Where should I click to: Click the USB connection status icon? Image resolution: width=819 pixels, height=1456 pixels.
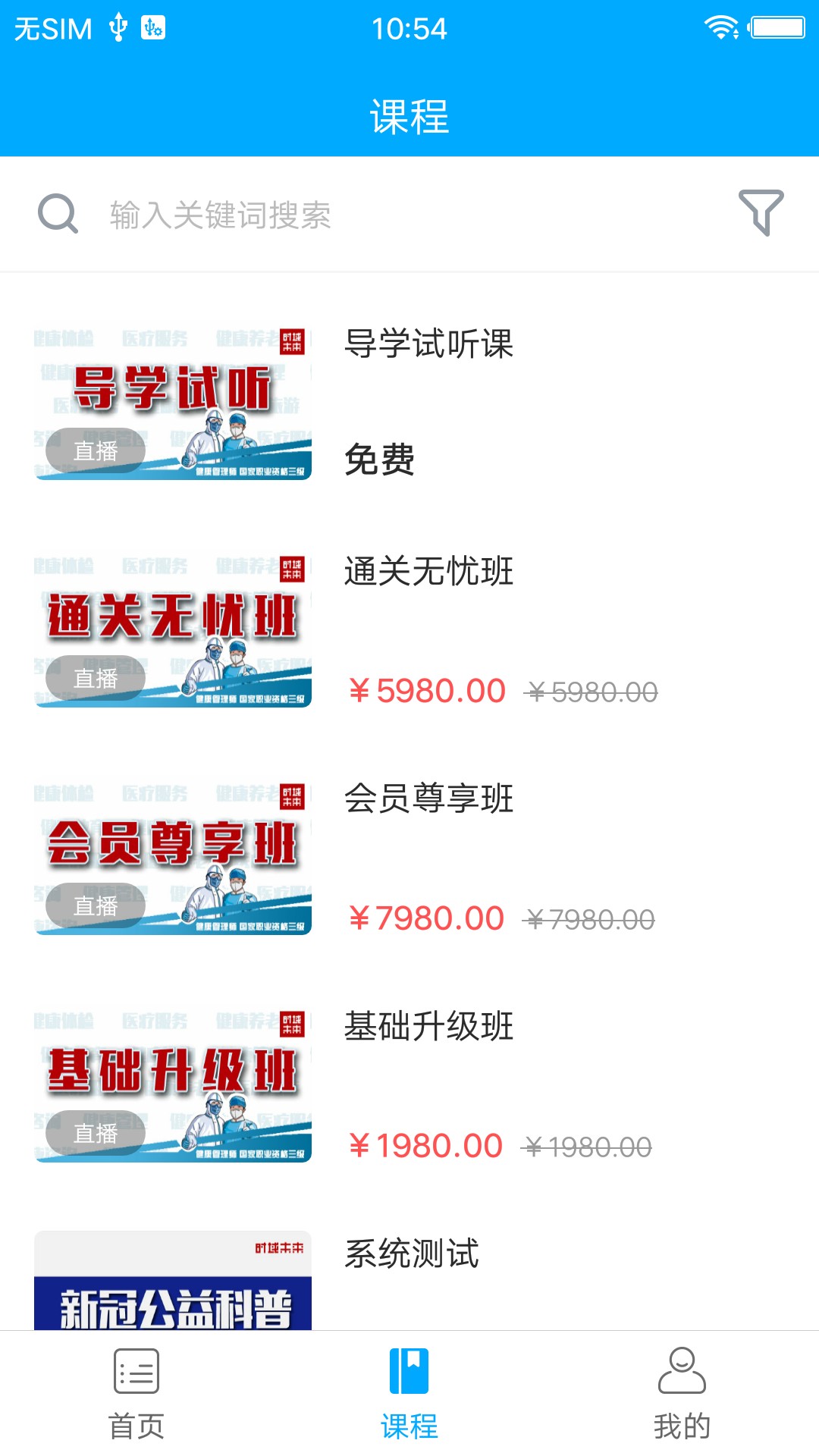click(x=118, y=25)
